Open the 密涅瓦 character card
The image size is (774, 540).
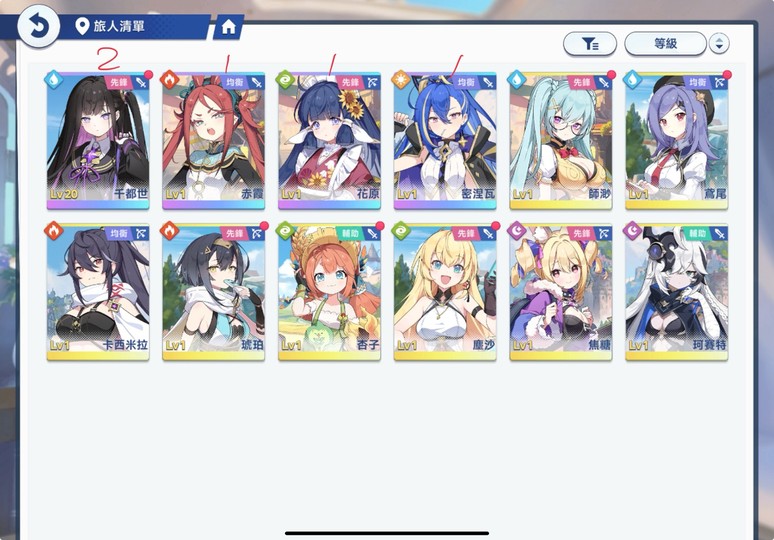click(x=445, y=139)
